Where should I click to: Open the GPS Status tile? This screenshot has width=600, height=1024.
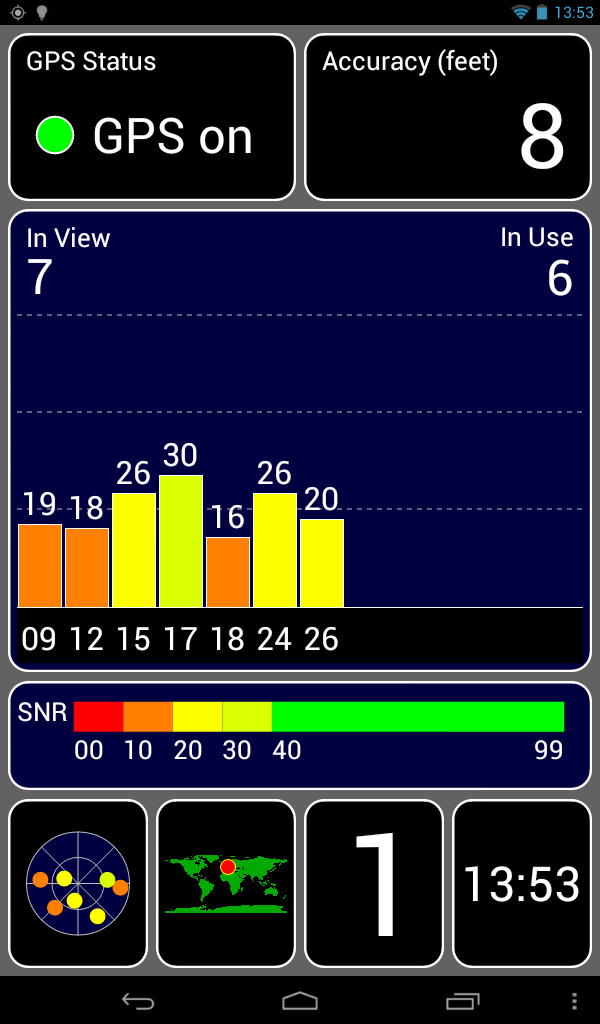click(x=152, y=117)
